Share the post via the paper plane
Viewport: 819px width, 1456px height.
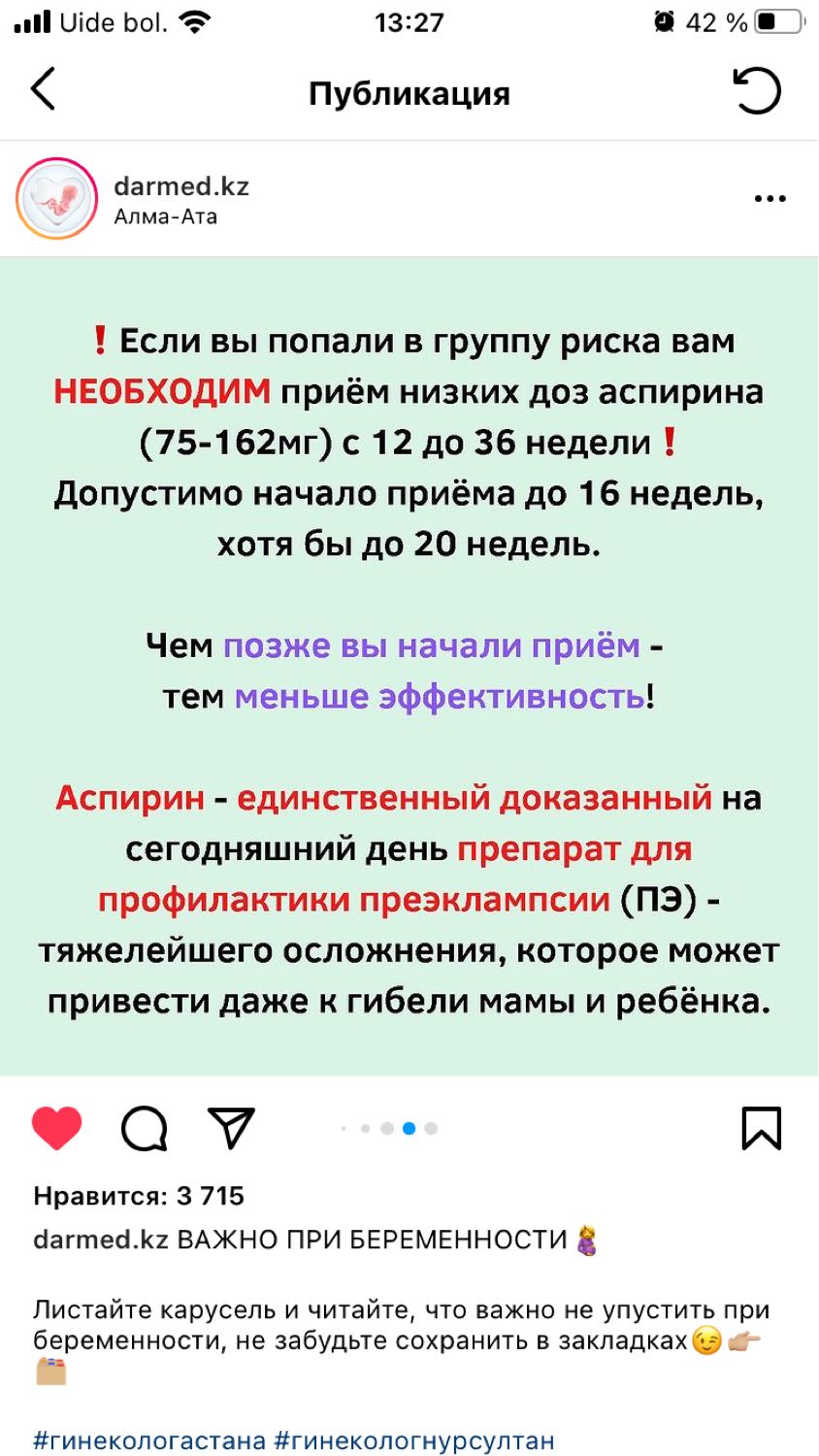click(x=232, y=1128)
